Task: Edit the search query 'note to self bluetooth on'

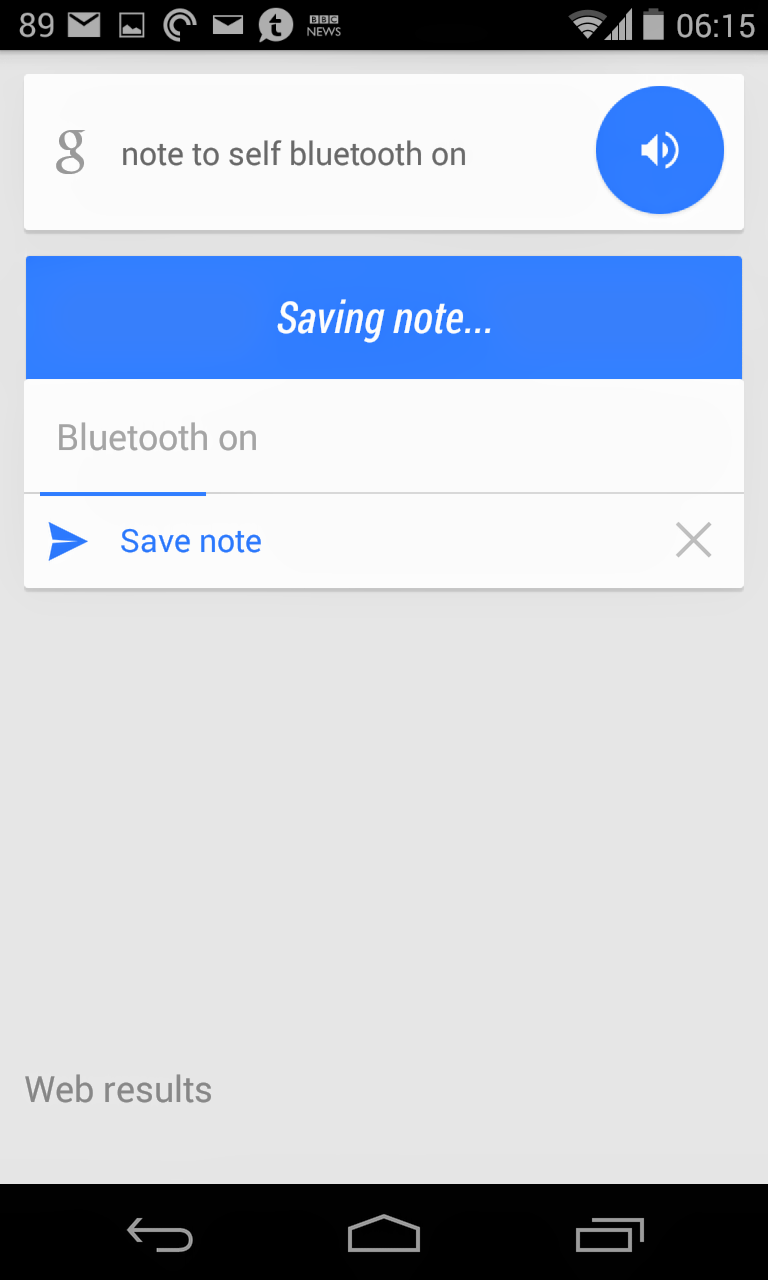Action: click(x=293, y=155)
